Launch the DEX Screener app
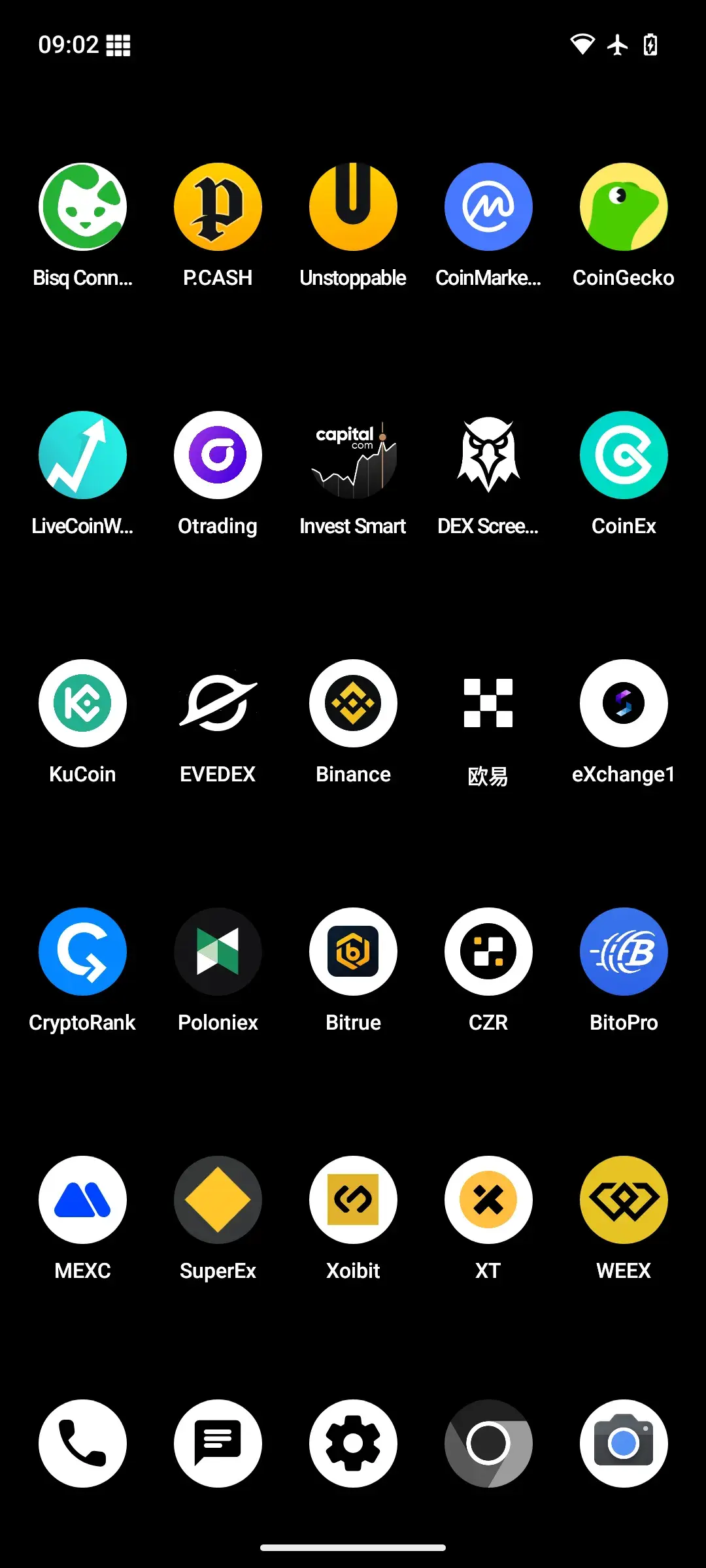This screenshot has height=1568, width=706. click(x=488, y=455)
